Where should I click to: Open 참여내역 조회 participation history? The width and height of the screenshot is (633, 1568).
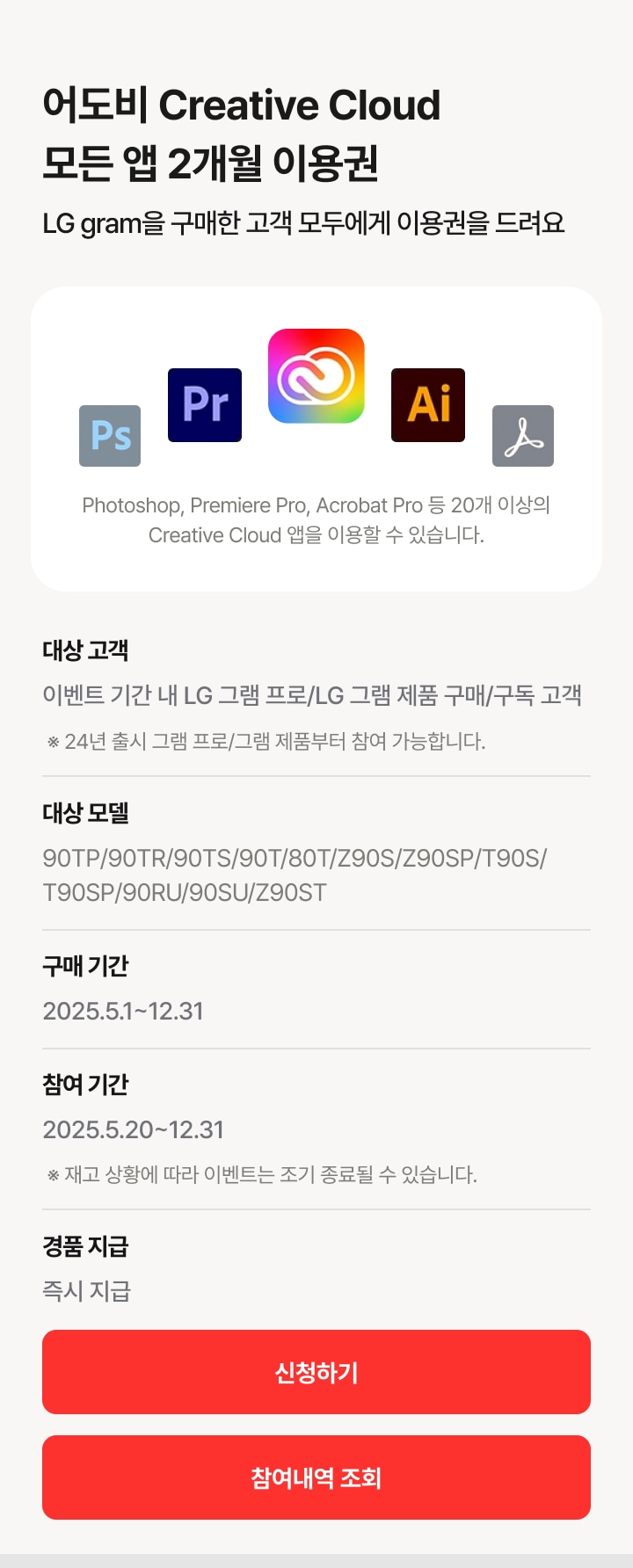pyautogui.click(x=316, y=1477)
